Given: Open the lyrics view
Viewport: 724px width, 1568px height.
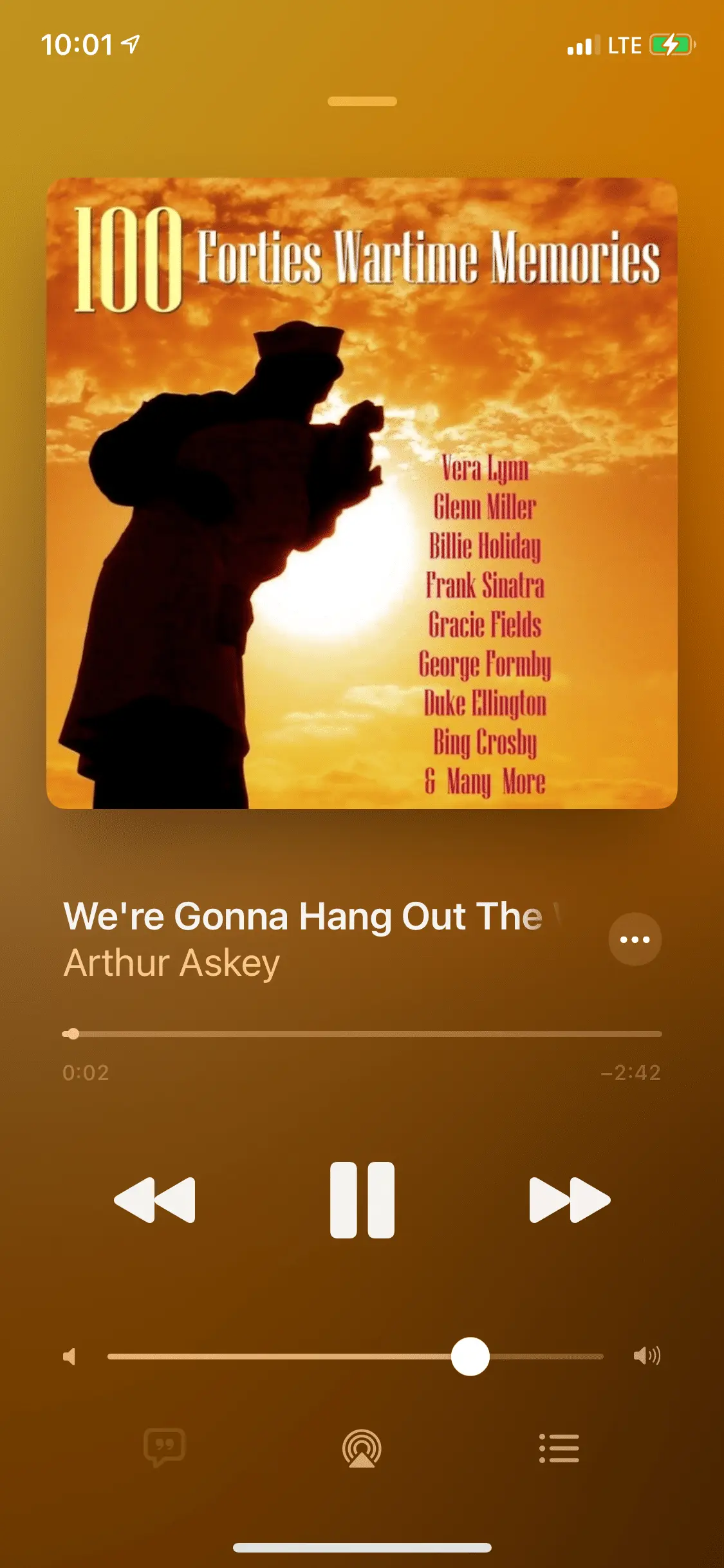Looking at the screenshot, I should coord(165,1448).
